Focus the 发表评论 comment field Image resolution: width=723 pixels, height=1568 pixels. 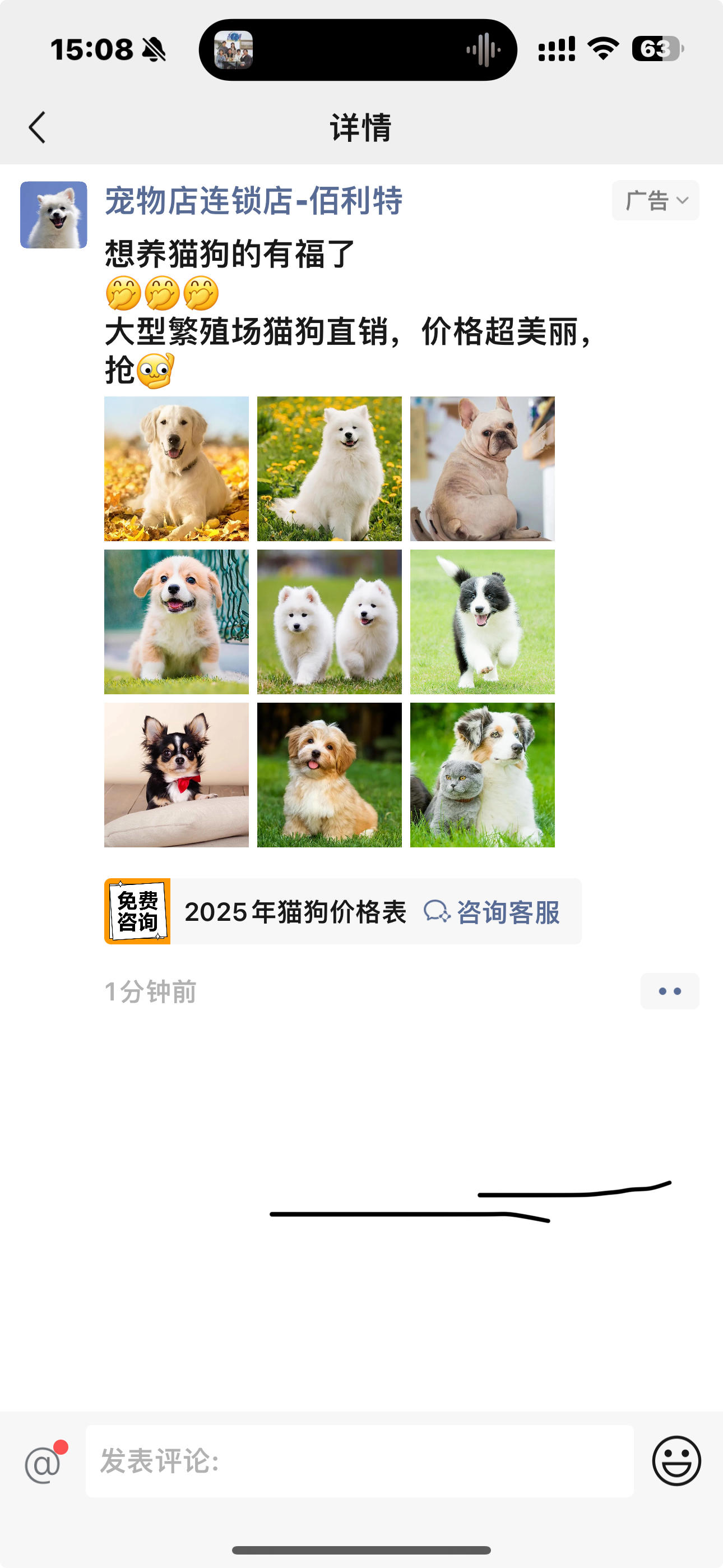tap(359, 1461)
